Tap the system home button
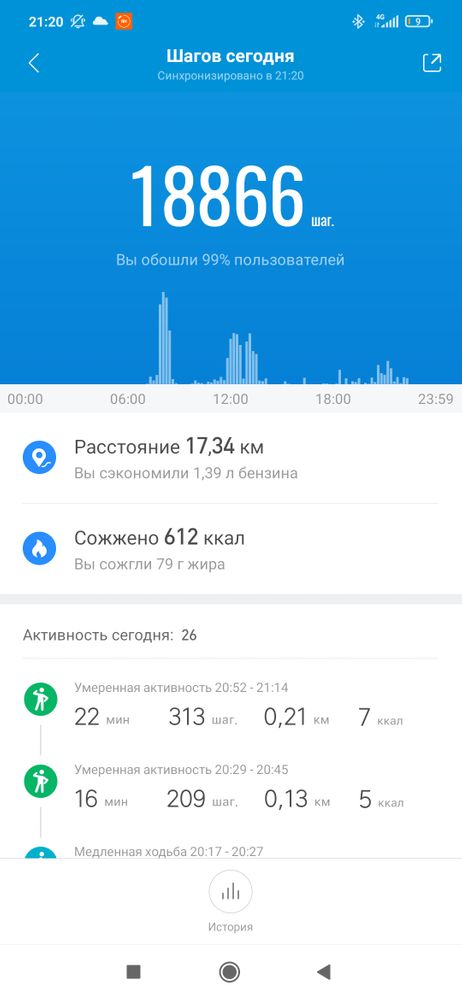 click(230, 972)
